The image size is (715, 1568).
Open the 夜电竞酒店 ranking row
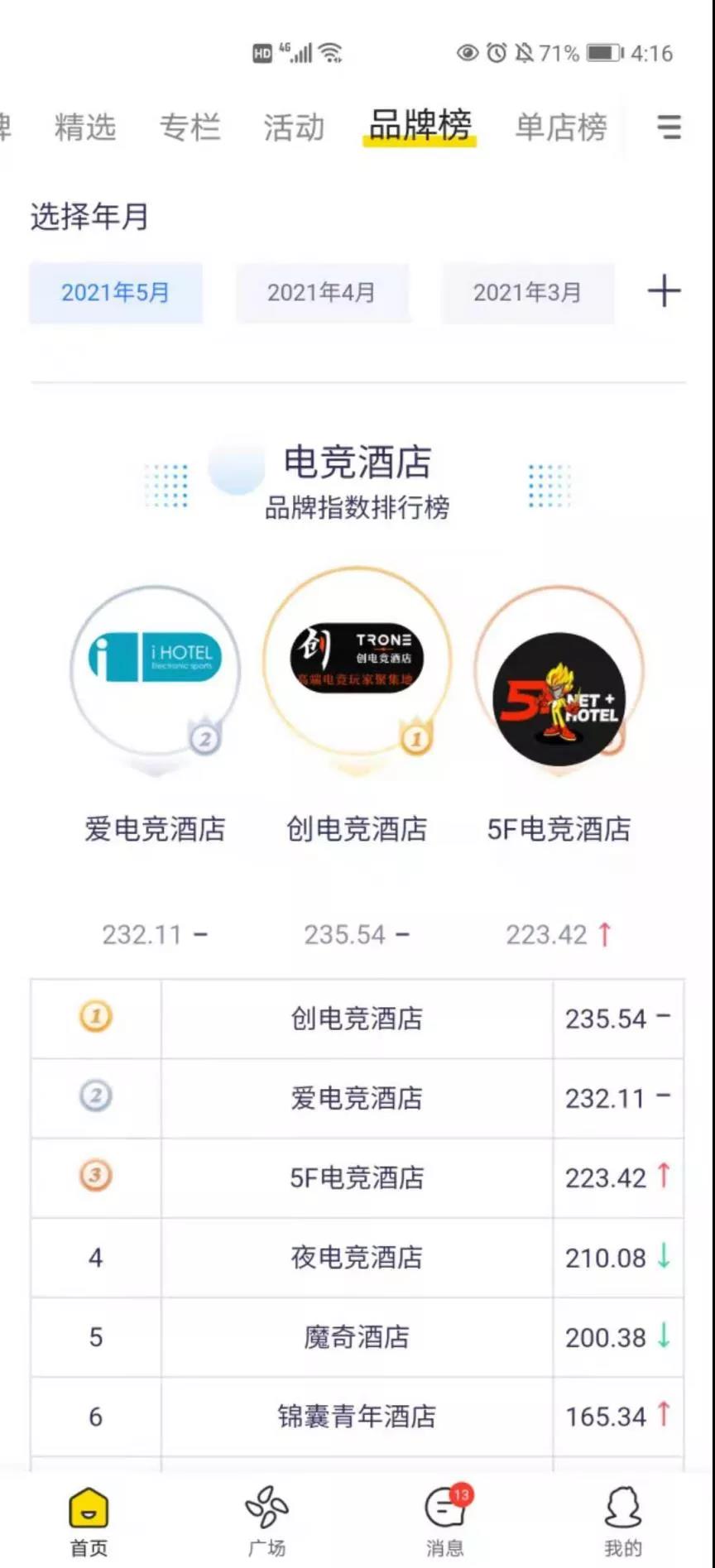pyautogui.click(x=357, y=1258)
